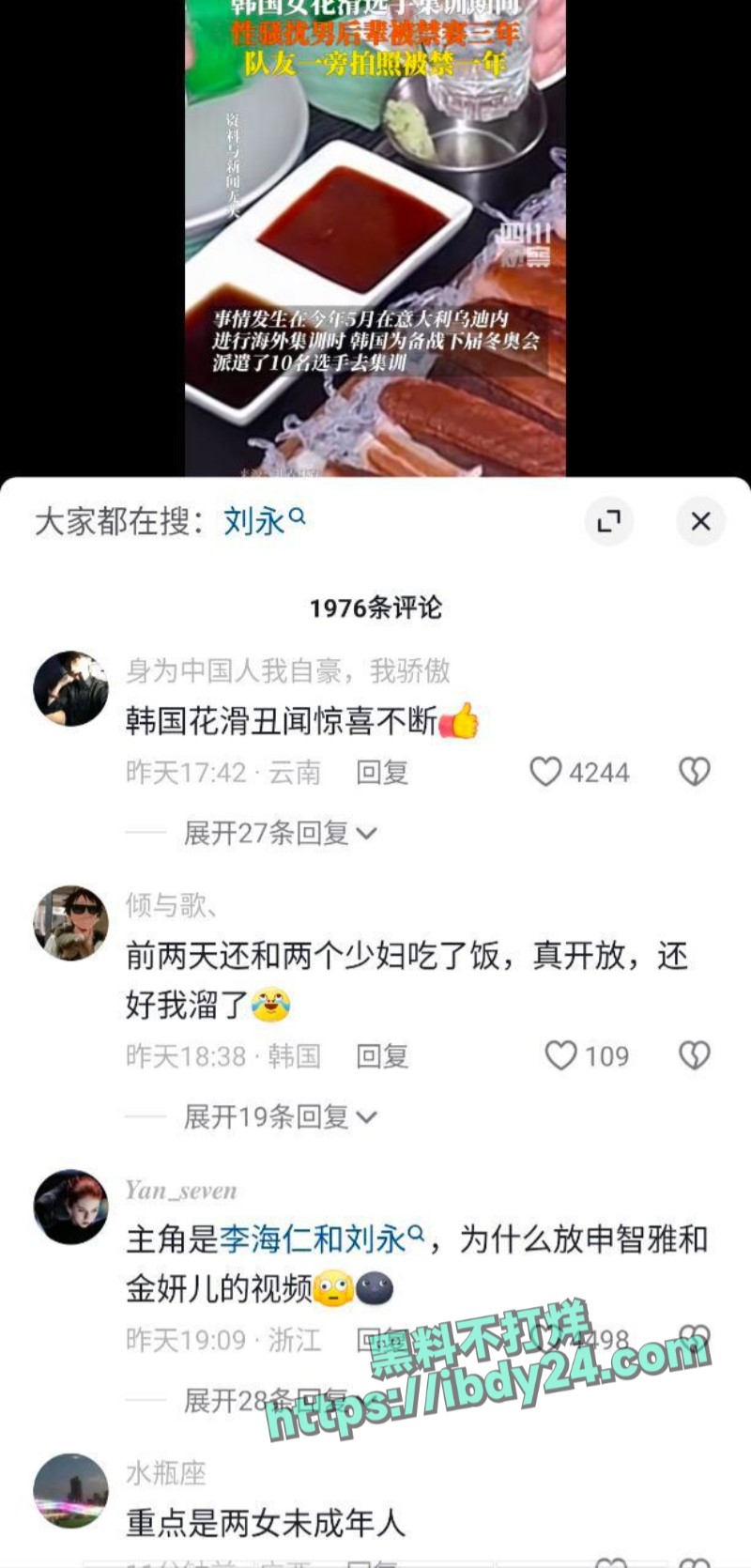Open 倾与歌's profile avatar
Image resolution: width=751 pixels, height=1568 pixels.
pos(70,923)
